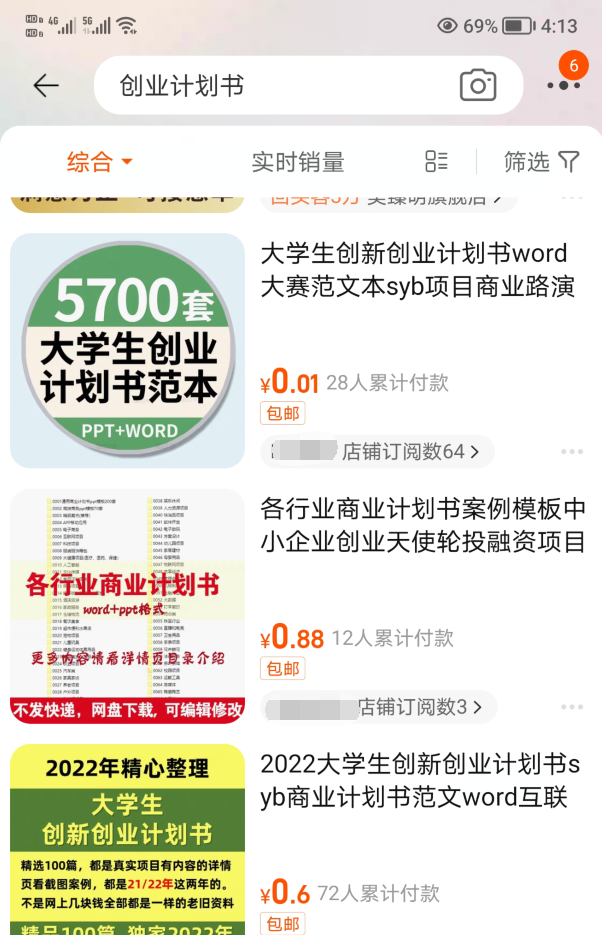This screenshot has height=935, width=602.
Task: Tap the 创业计划书 search box
Action: [270, 86]
